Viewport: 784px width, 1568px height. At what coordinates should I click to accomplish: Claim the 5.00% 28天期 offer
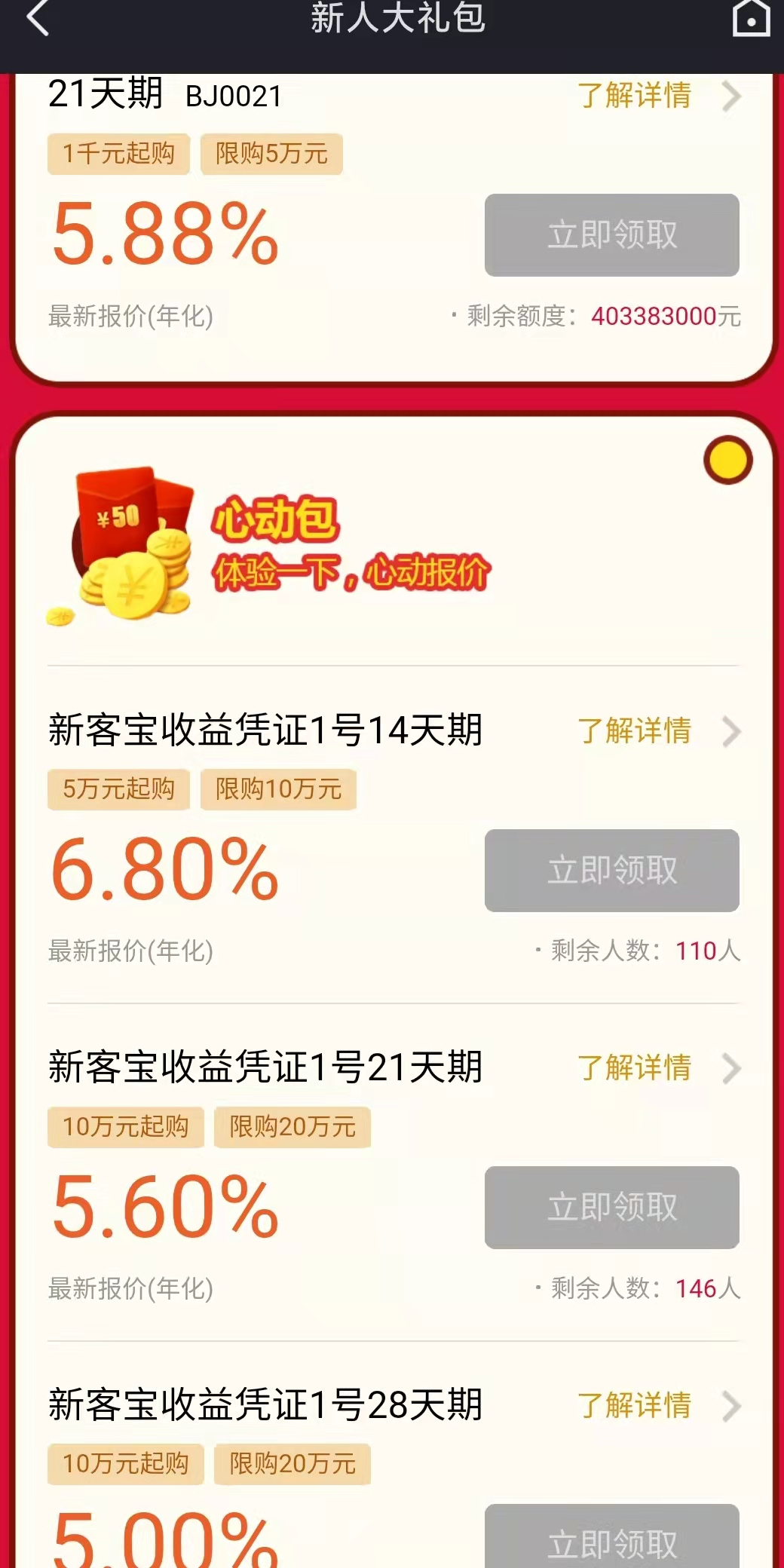[x=611, y=1539]
